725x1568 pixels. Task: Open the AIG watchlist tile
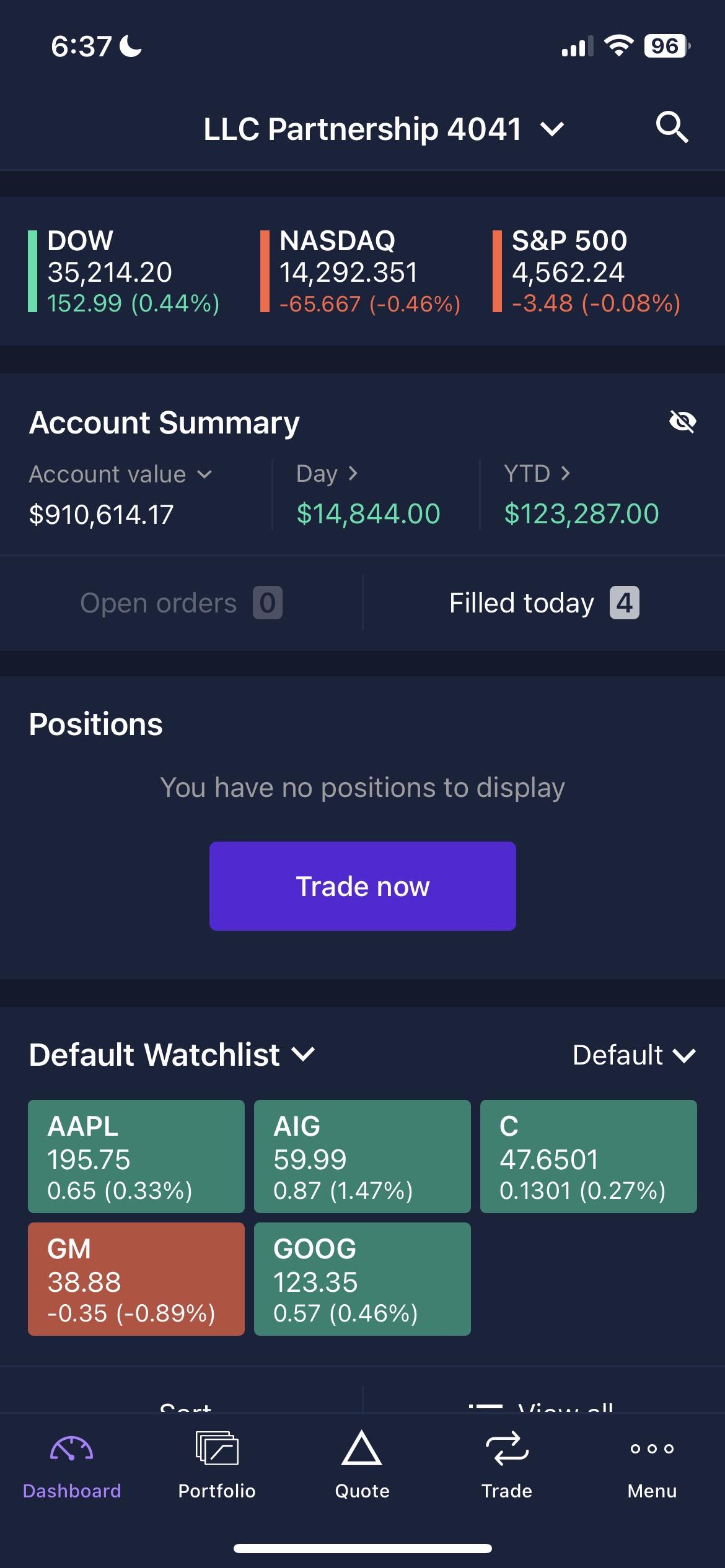[362, 1156]
